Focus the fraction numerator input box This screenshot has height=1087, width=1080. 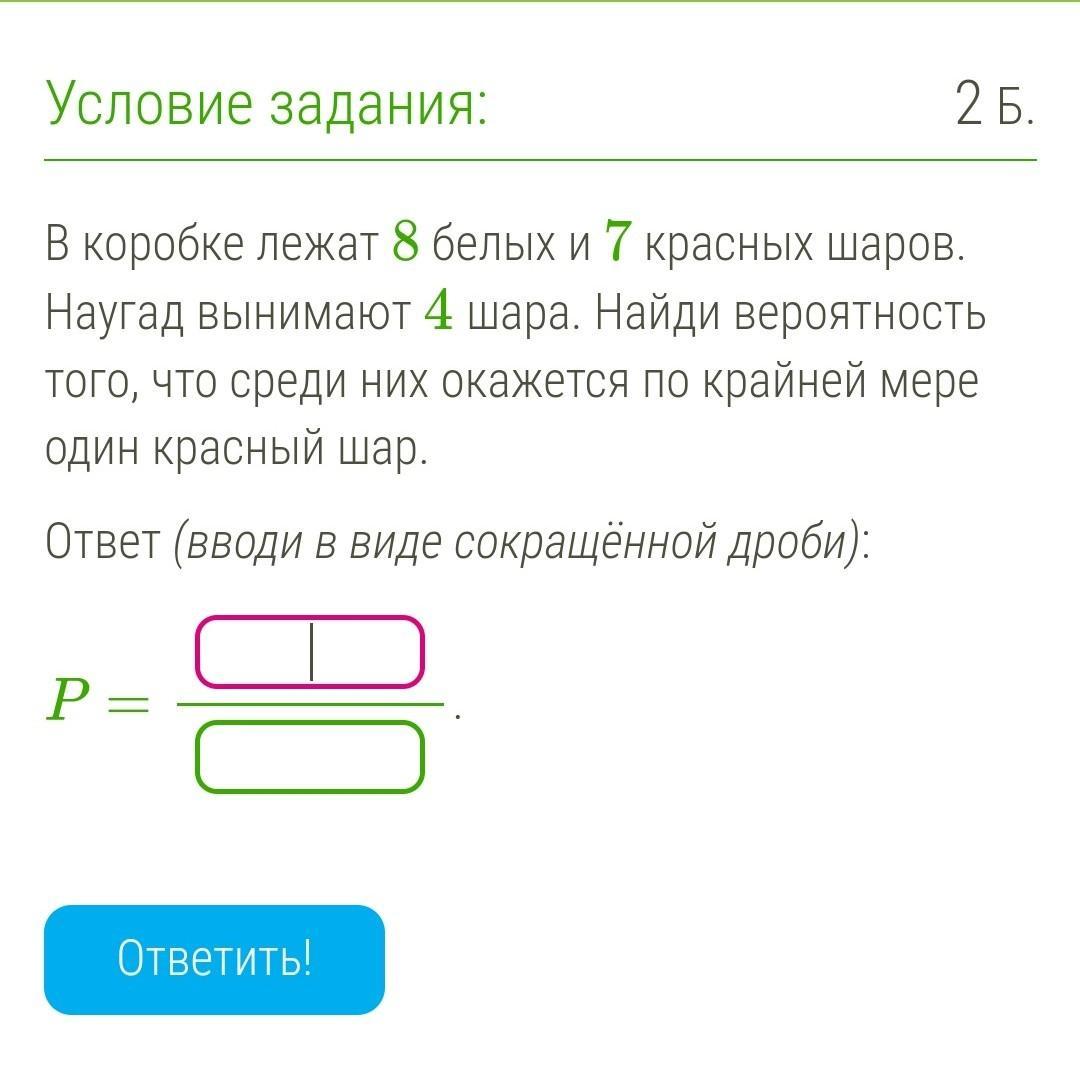pyautogui.click(x=310, y=652)
